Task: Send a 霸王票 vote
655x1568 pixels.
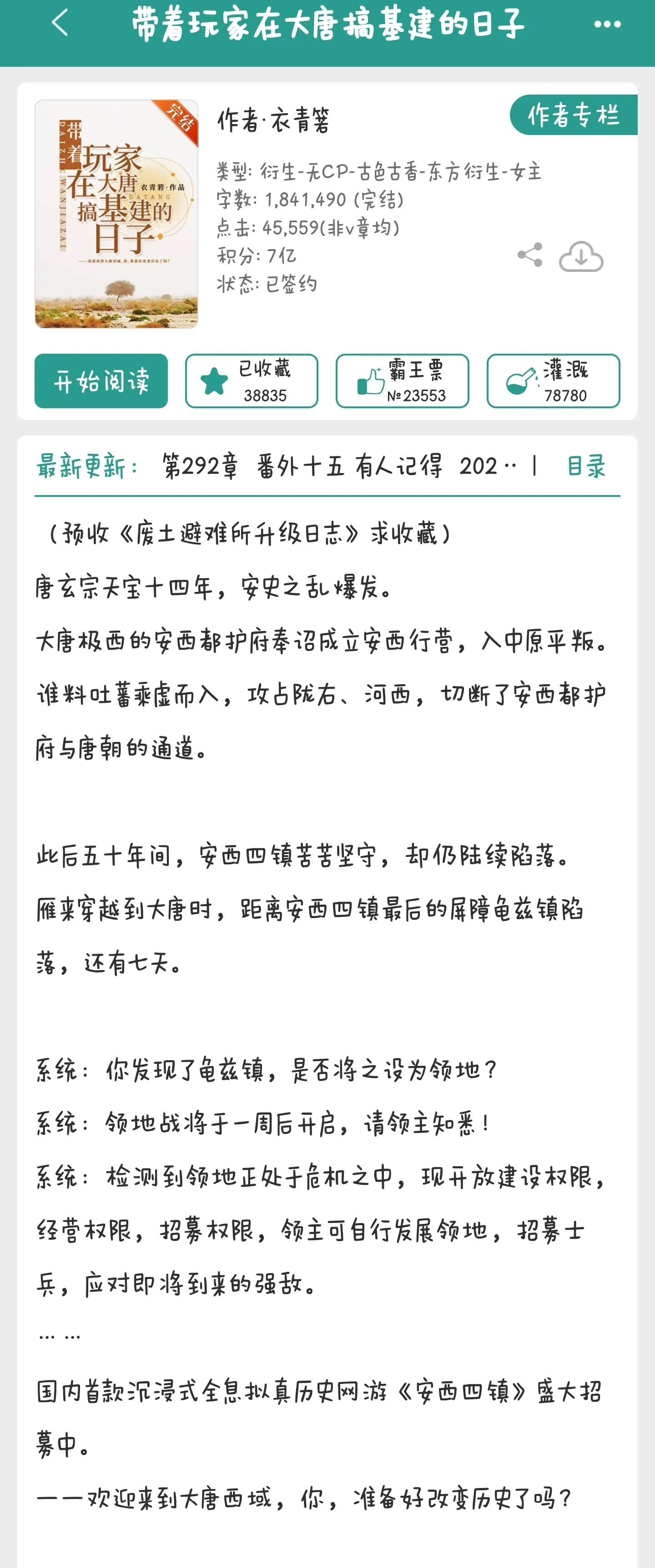Action: coord(402,381)
